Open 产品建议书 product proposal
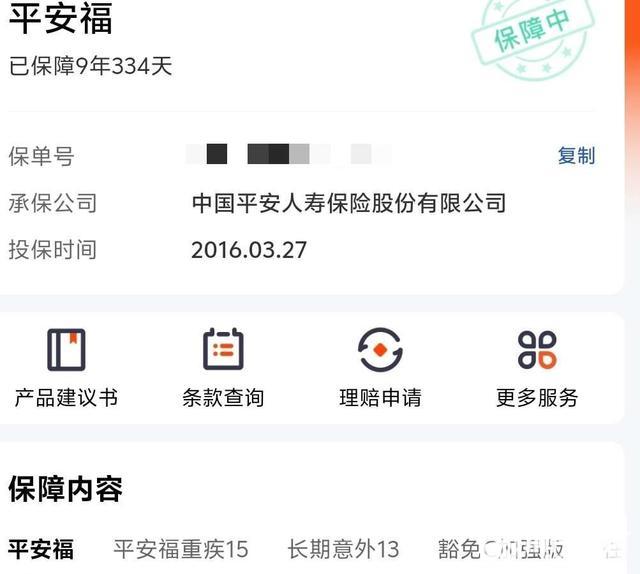 click(x=66, y=368)
